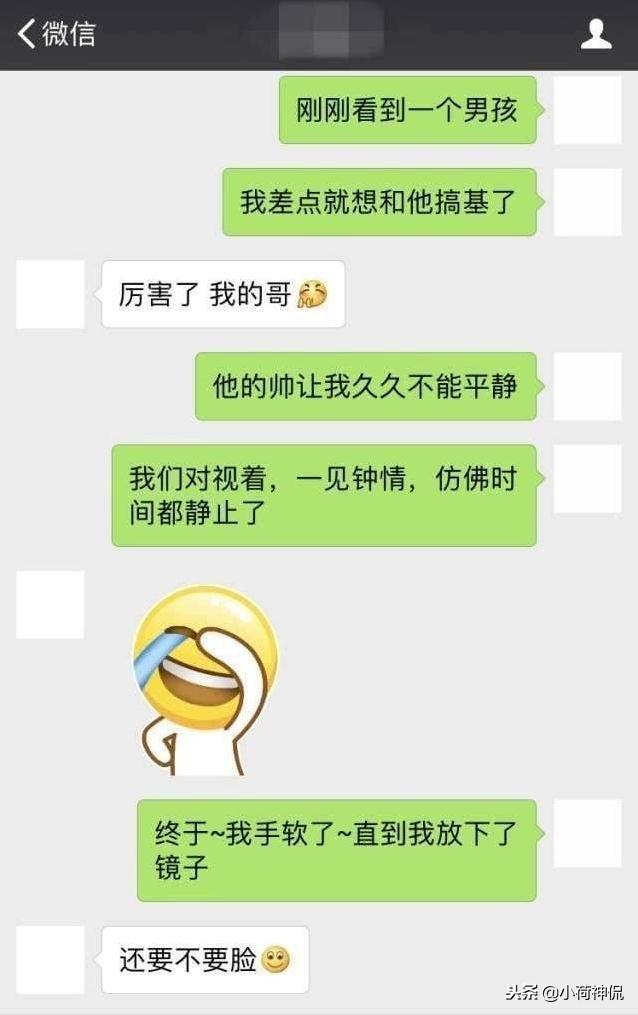Screen dimensions: 638x1015
Task: Go back to the 微信 chat list
Action: [55, 33]
